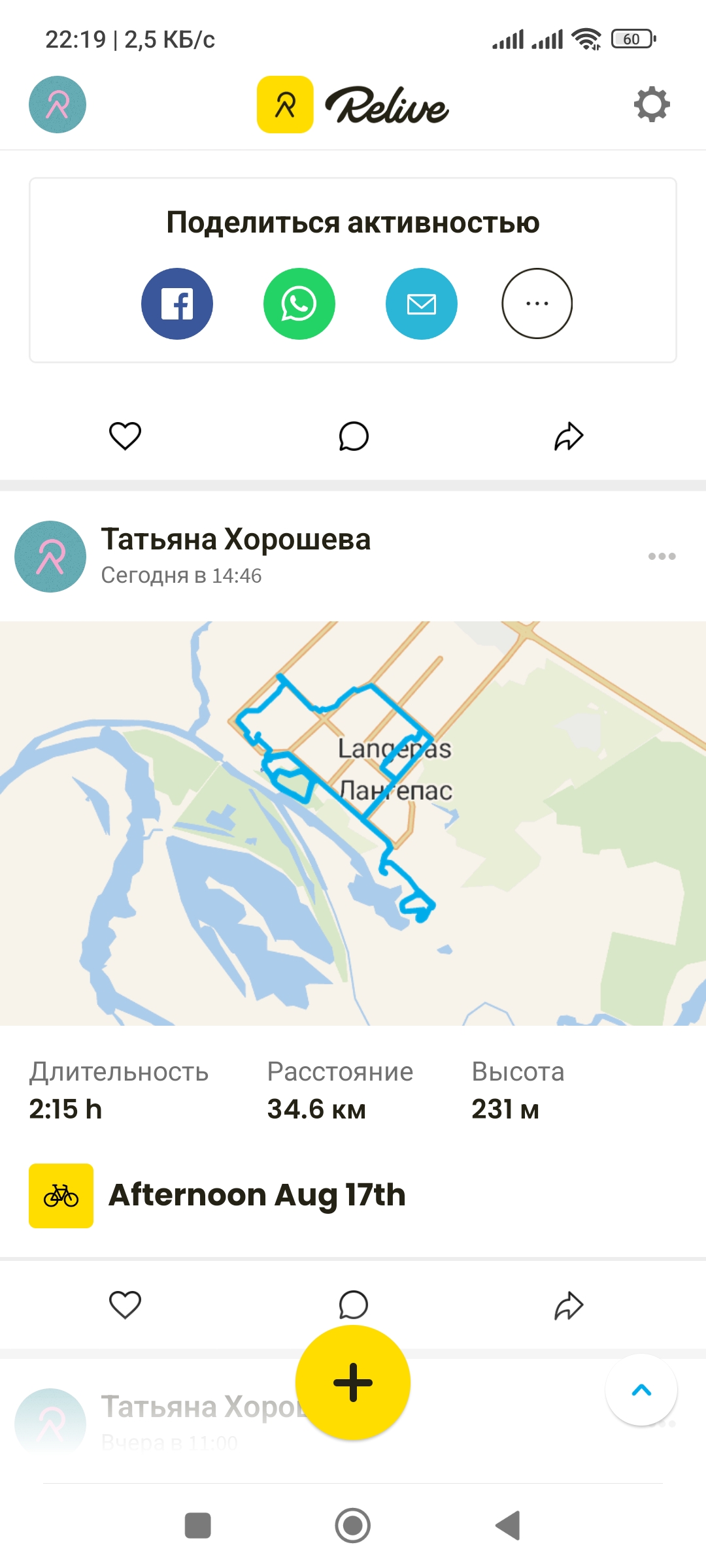Open Татьяна Хорошева's avatar on today's post

point(50,557)
